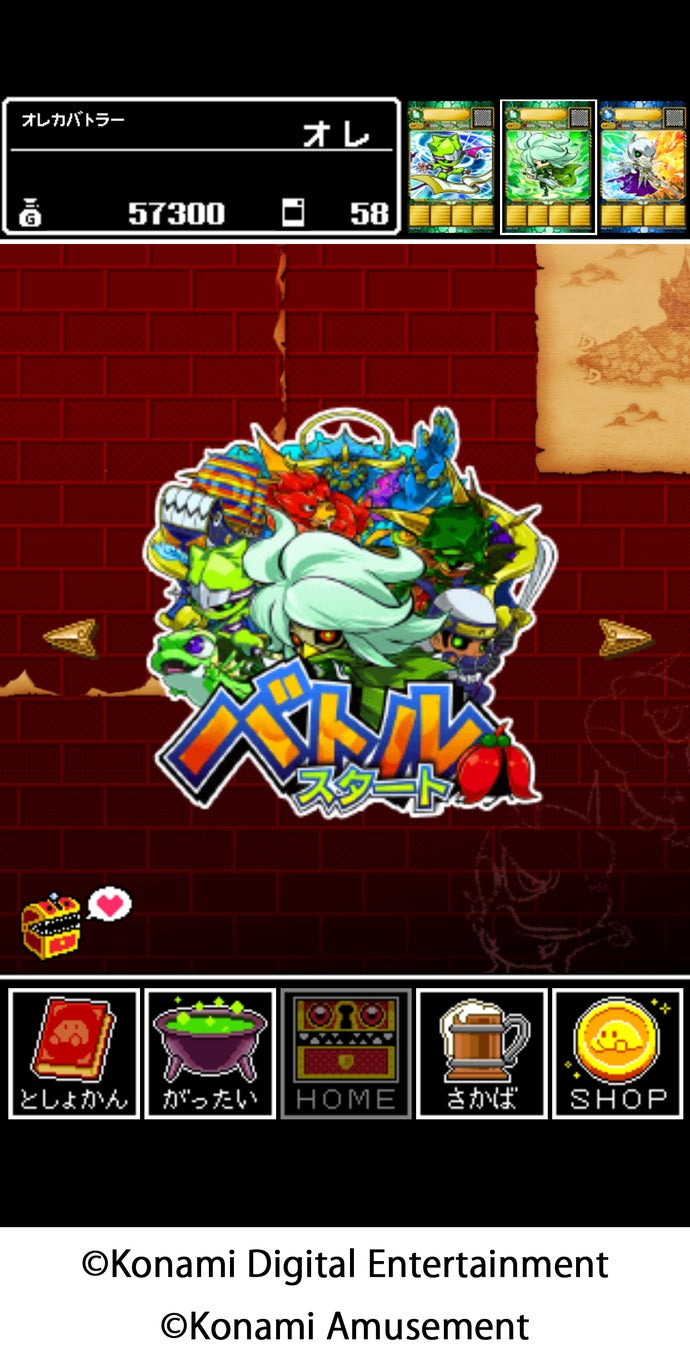
Task: Open the としょかん library
Action: point(74,1053)
